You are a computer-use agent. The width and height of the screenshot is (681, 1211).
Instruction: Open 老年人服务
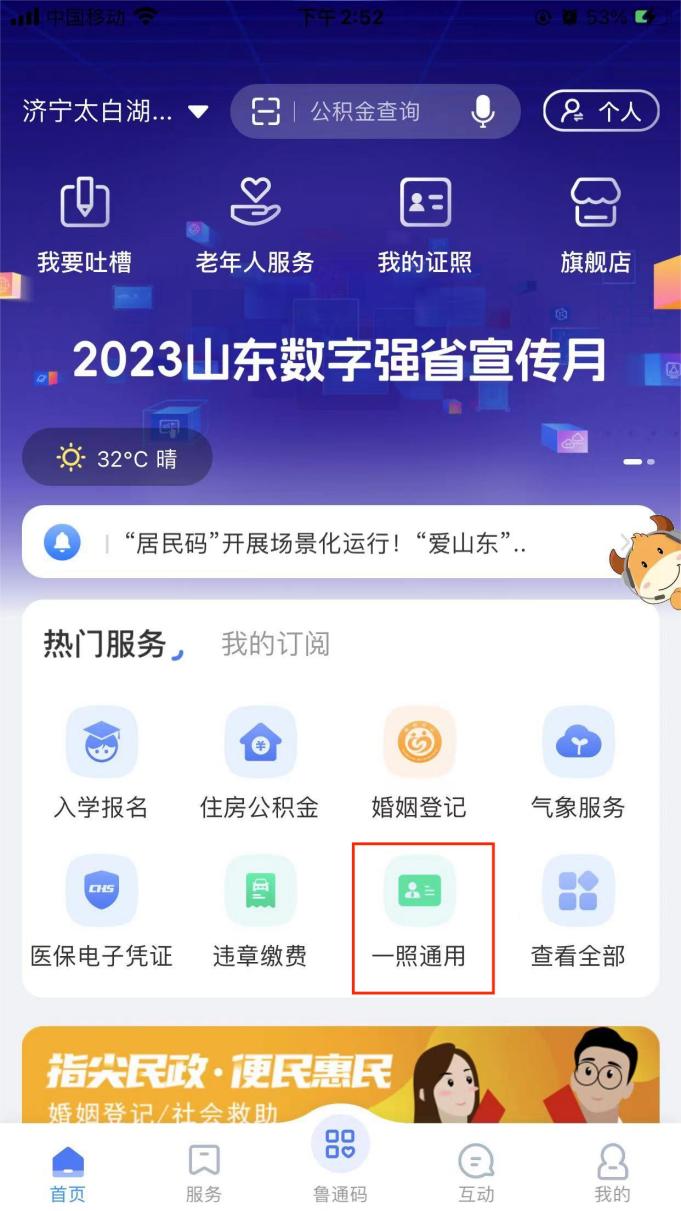click(x=255, y=225)
